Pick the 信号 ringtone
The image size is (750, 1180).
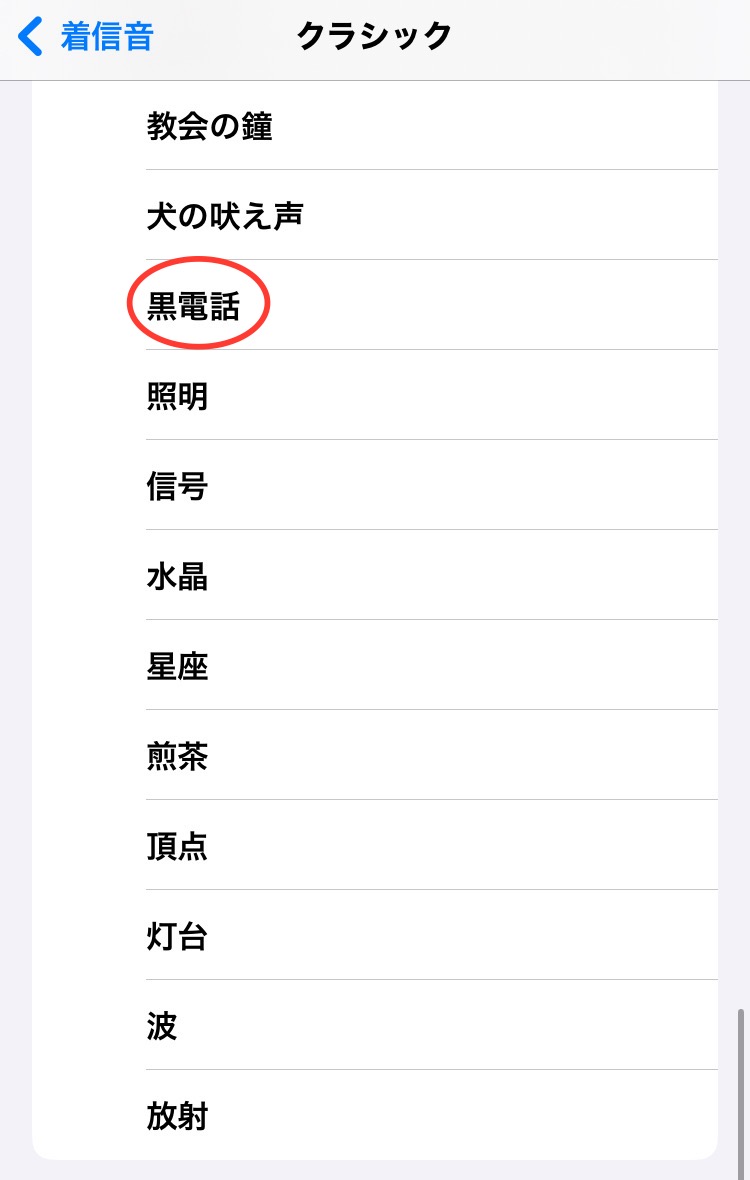[178, 486]
